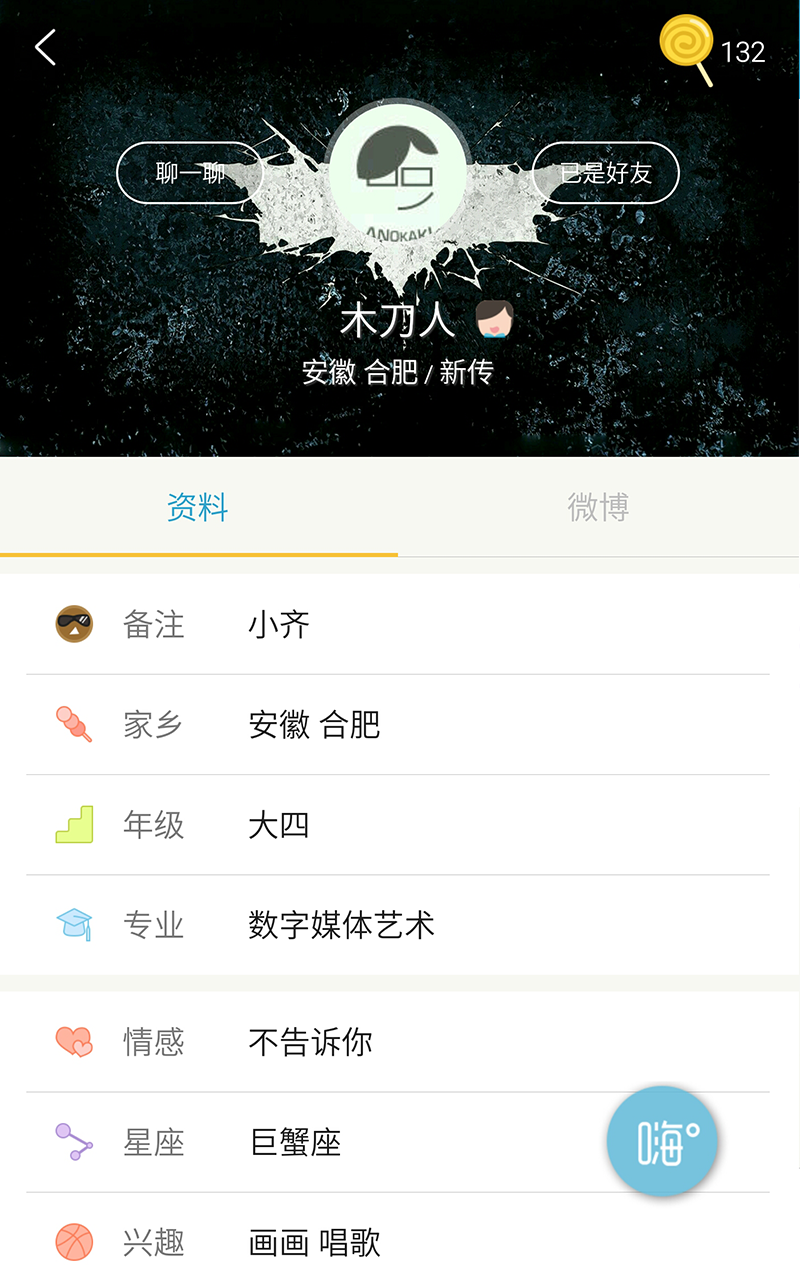The width and height of the screenshot is (800, 1280).
Task: Open the lollipop candy icon showing 132
Action: (688, 47)
